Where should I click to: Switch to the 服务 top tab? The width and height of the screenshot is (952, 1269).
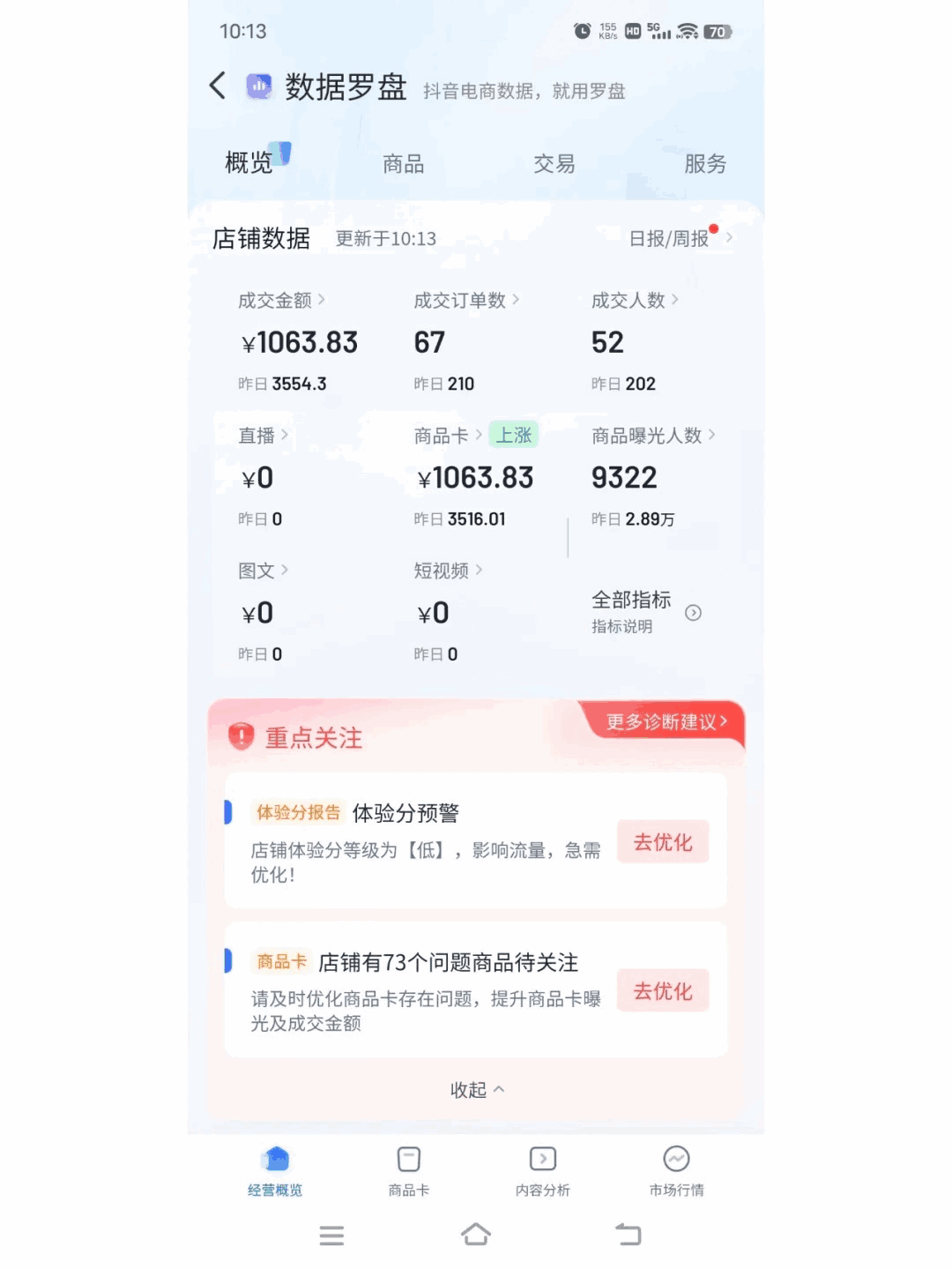(704, 164)
